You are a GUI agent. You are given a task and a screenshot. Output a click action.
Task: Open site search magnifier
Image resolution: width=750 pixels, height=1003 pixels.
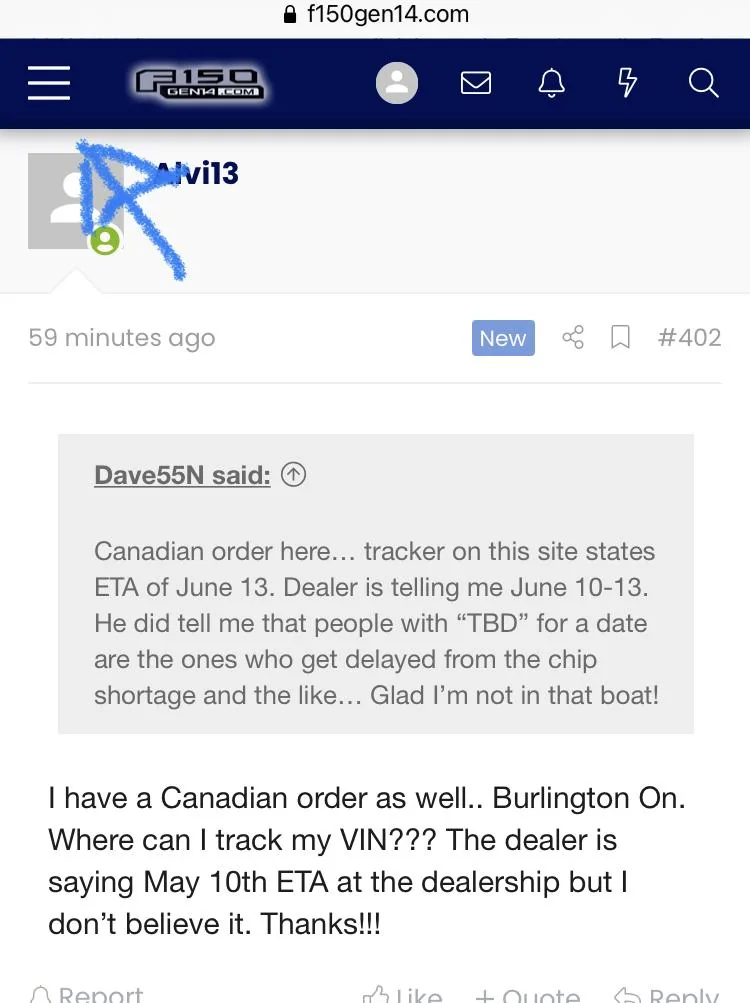pos(704,83)
